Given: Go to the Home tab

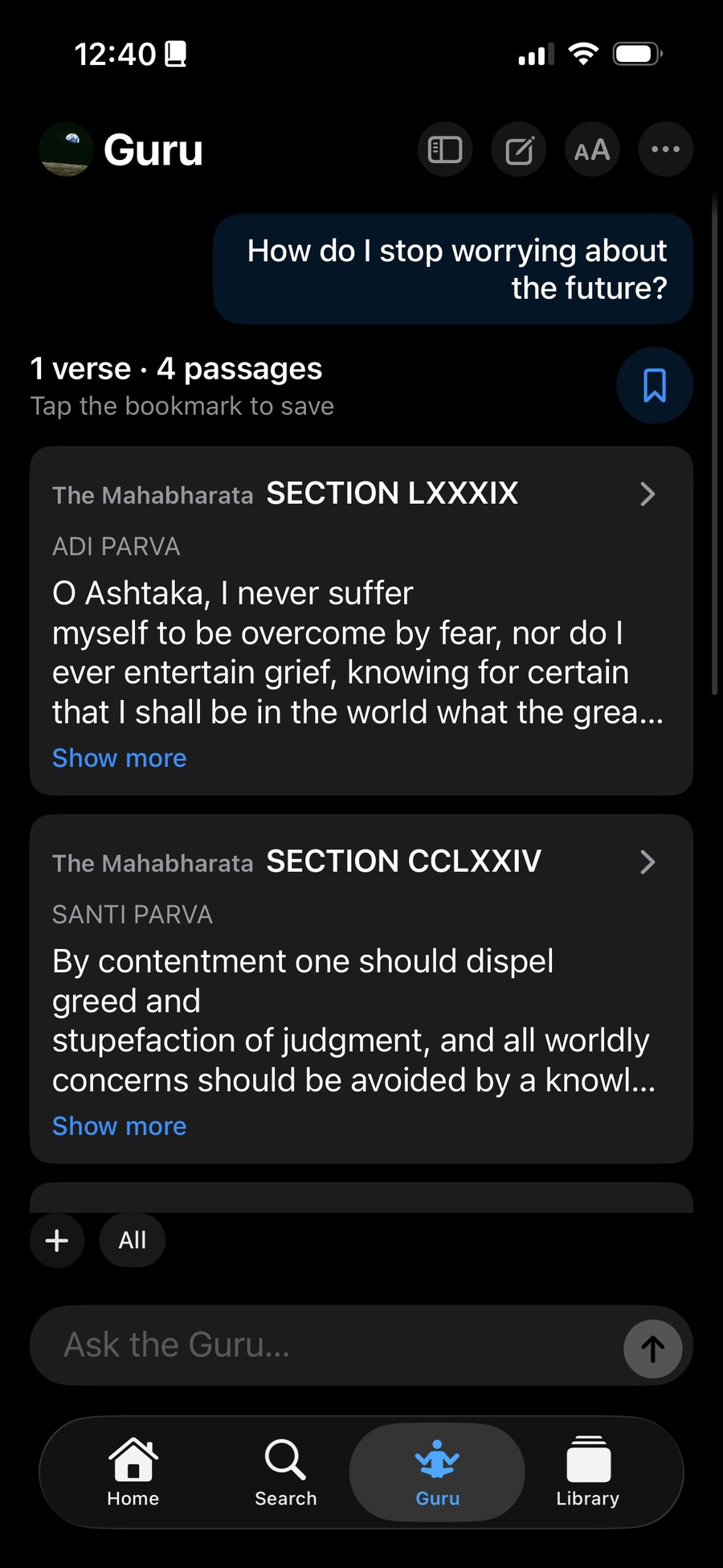Looking at the screenshot, I should point(133,1472).
